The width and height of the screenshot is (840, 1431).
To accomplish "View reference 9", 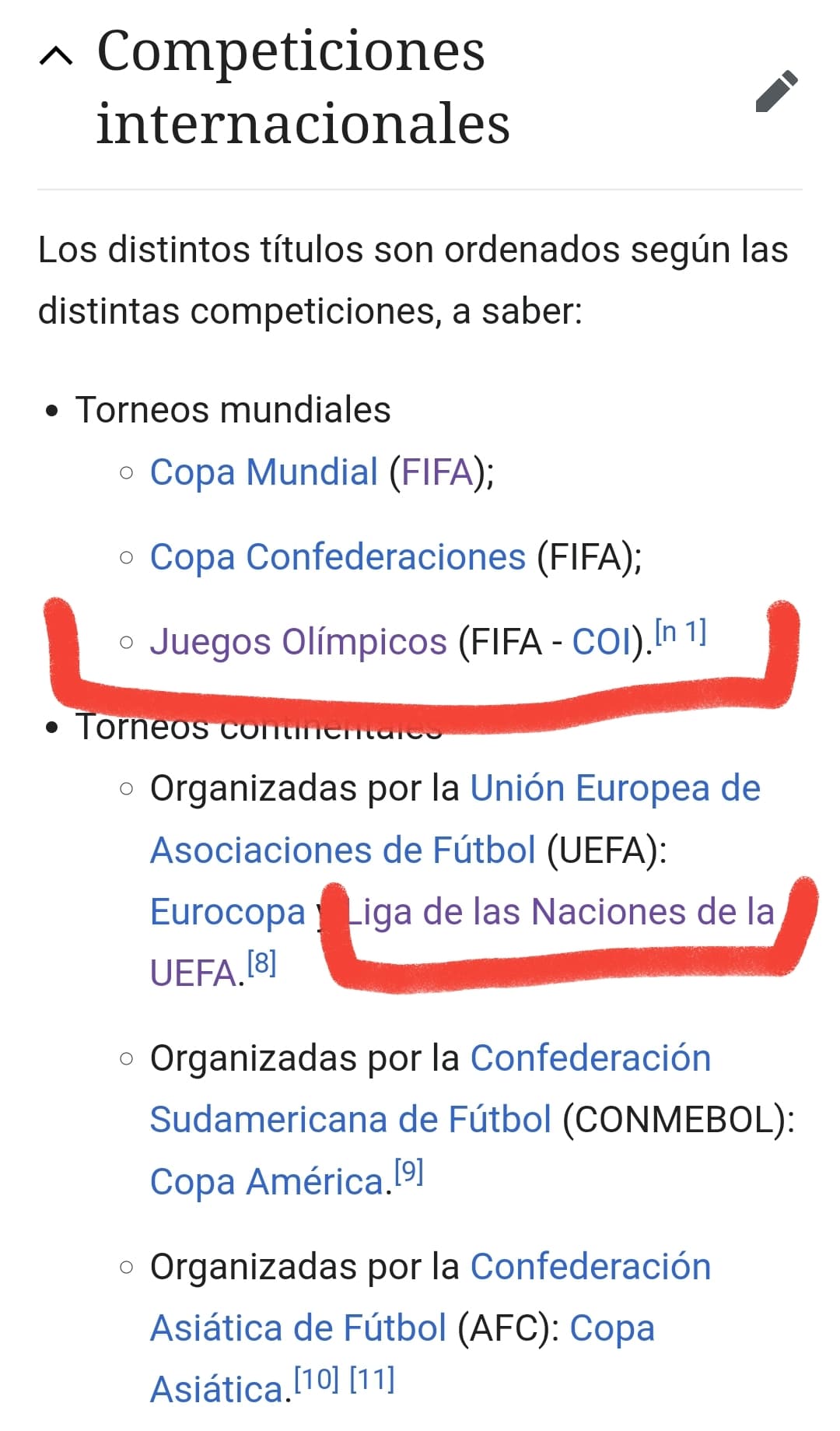I will pyautogui.click(x=408, y=1171).
